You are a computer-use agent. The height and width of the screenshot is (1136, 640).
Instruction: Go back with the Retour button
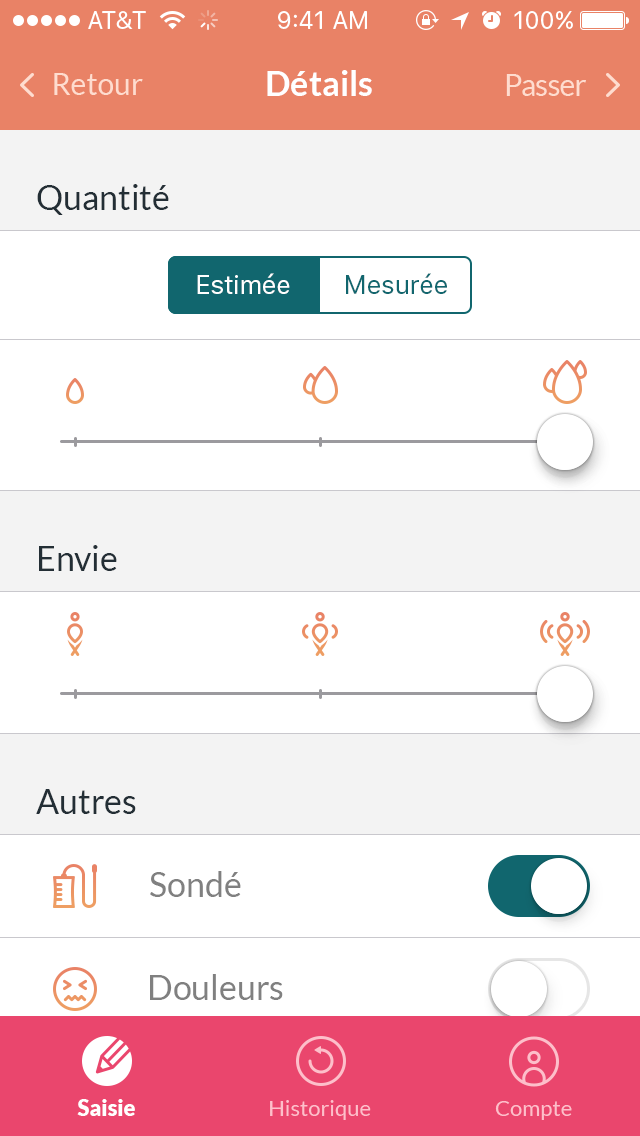(x=82, y=85)
